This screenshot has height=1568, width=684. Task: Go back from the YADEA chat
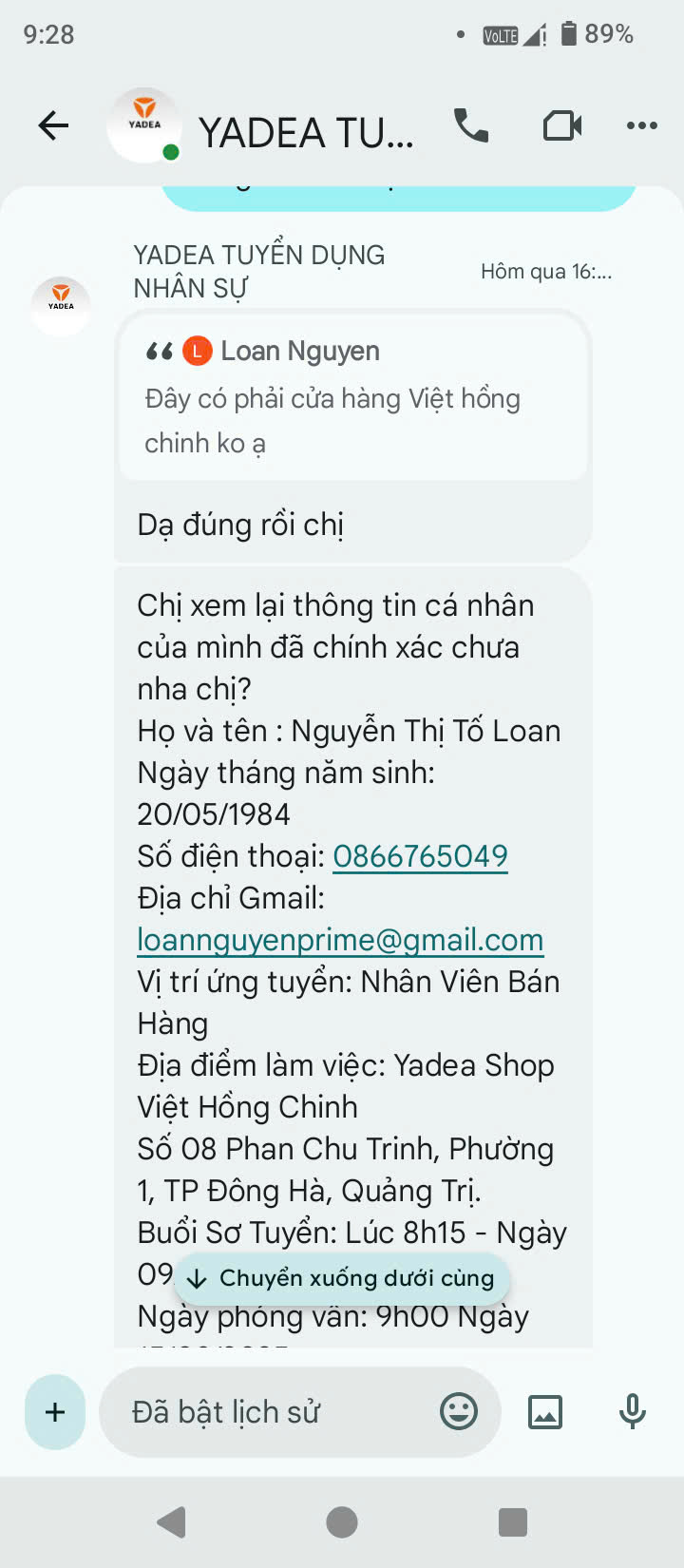(53, 125)
